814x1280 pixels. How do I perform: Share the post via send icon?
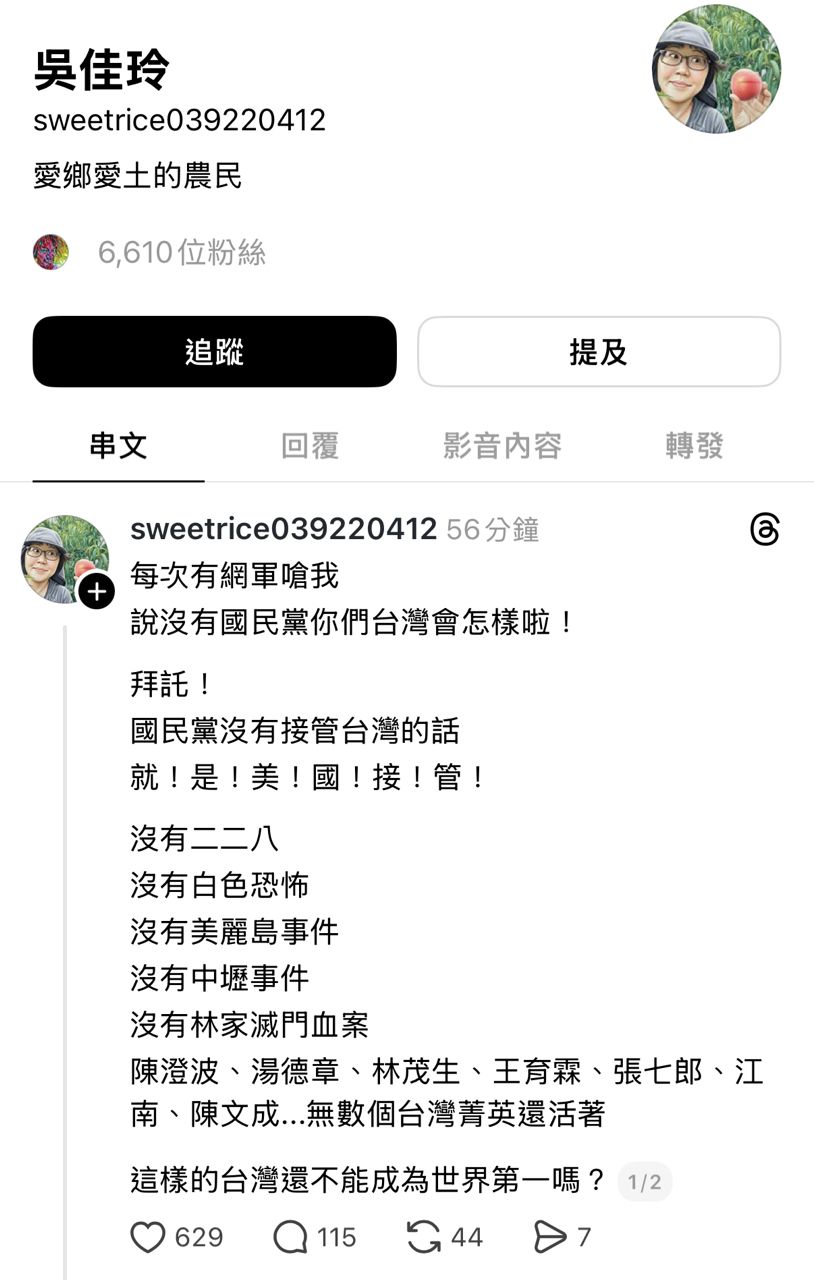[549, 1238]
